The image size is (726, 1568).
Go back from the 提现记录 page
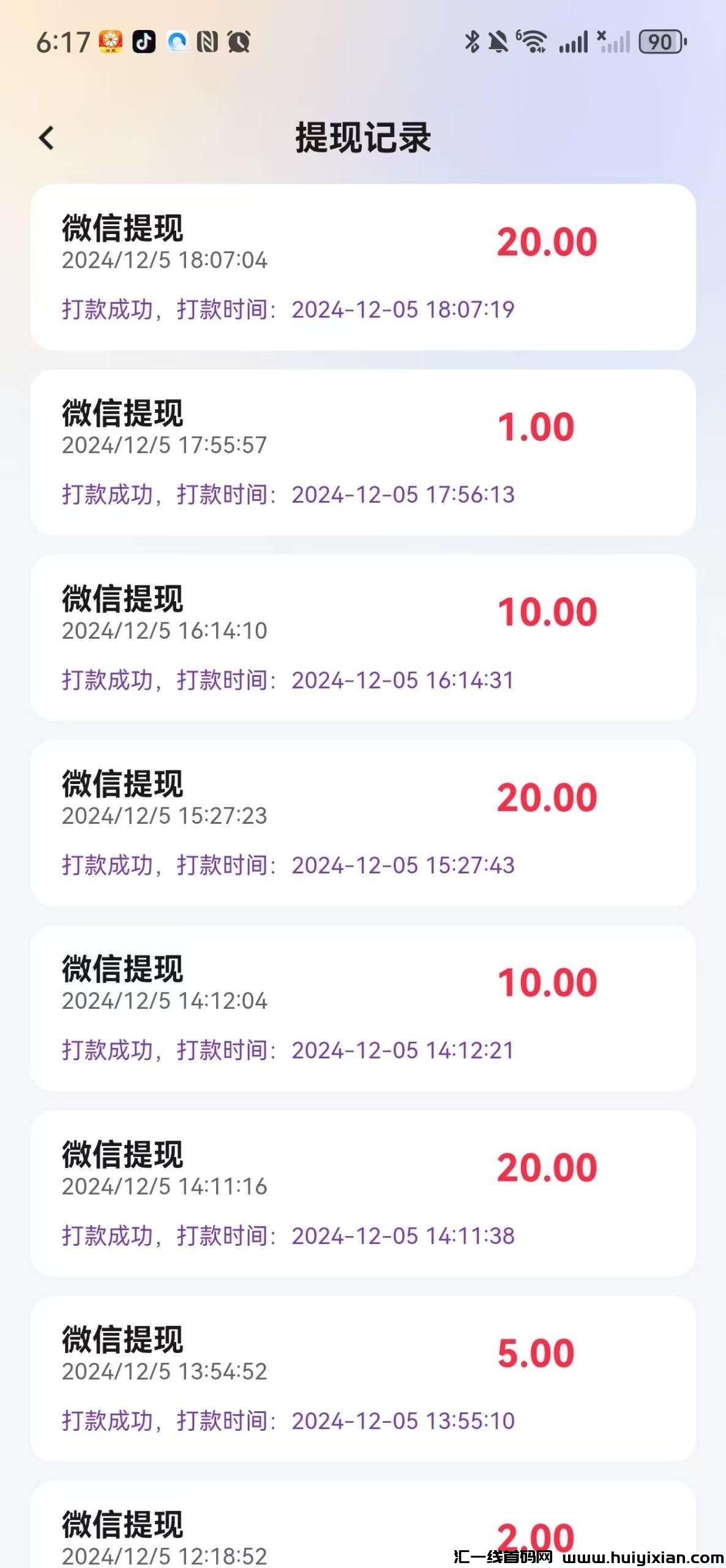[x=47, y=138]
